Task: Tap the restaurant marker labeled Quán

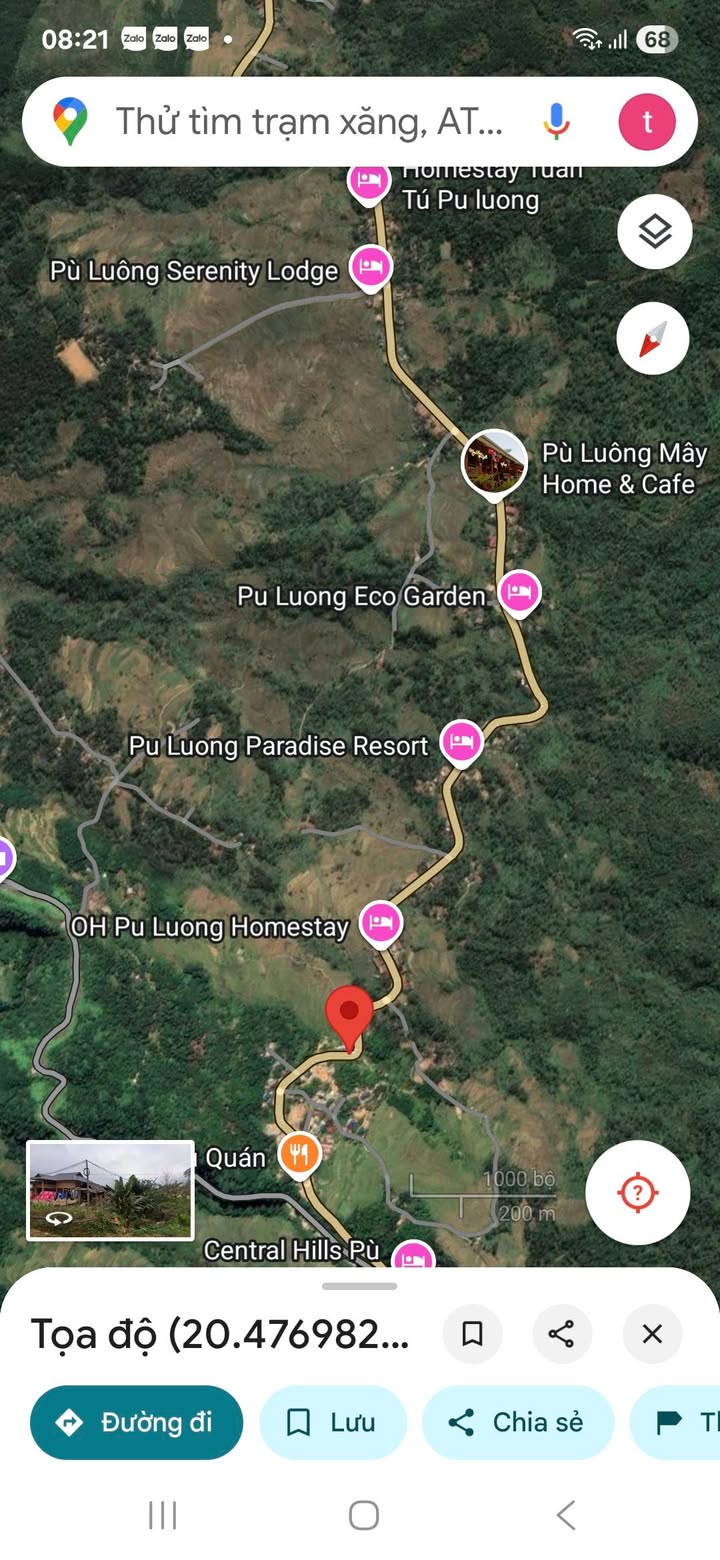Action: 298,1156
